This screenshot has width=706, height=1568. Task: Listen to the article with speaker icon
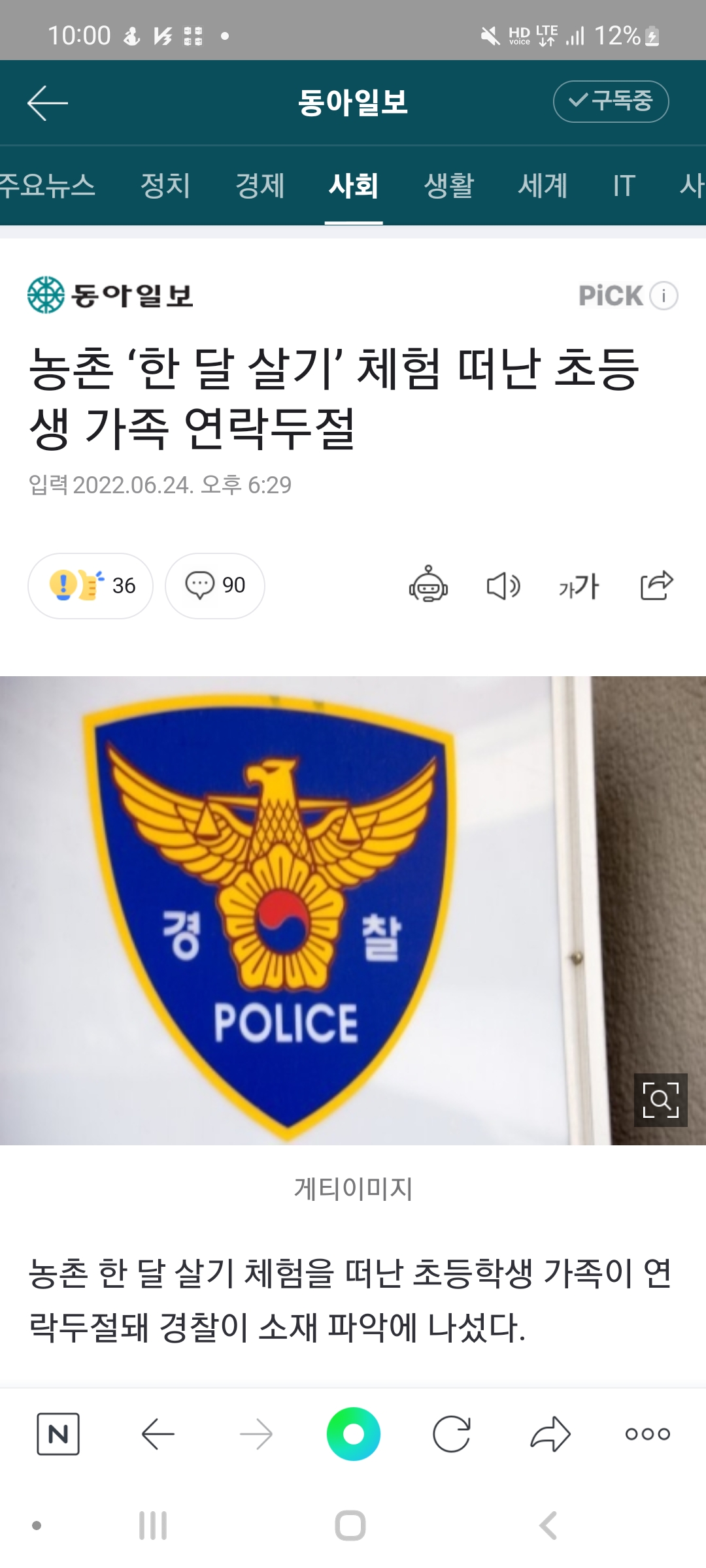(x=503, y=585)
